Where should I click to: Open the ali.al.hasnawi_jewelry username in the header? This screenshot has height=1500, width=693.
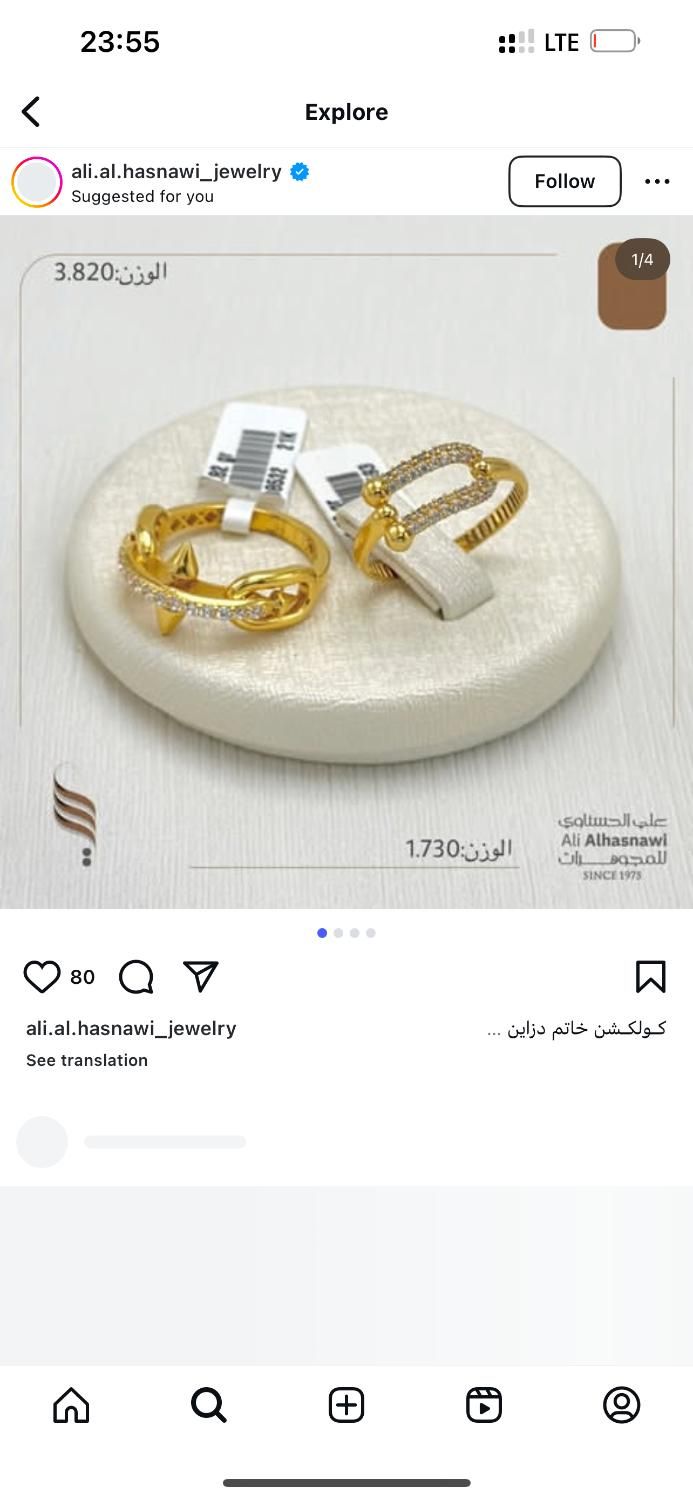(x=176, y=171)
